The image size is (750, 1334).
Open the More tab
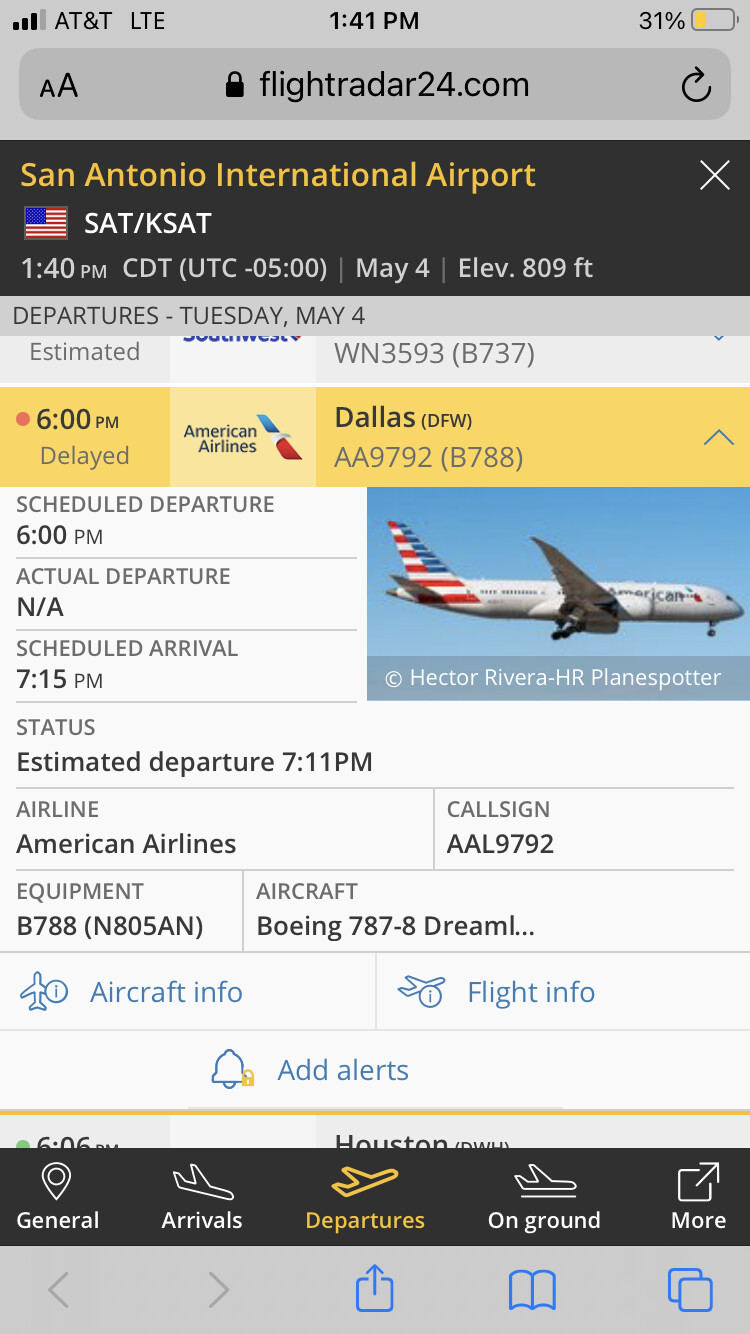(698, 1197)
